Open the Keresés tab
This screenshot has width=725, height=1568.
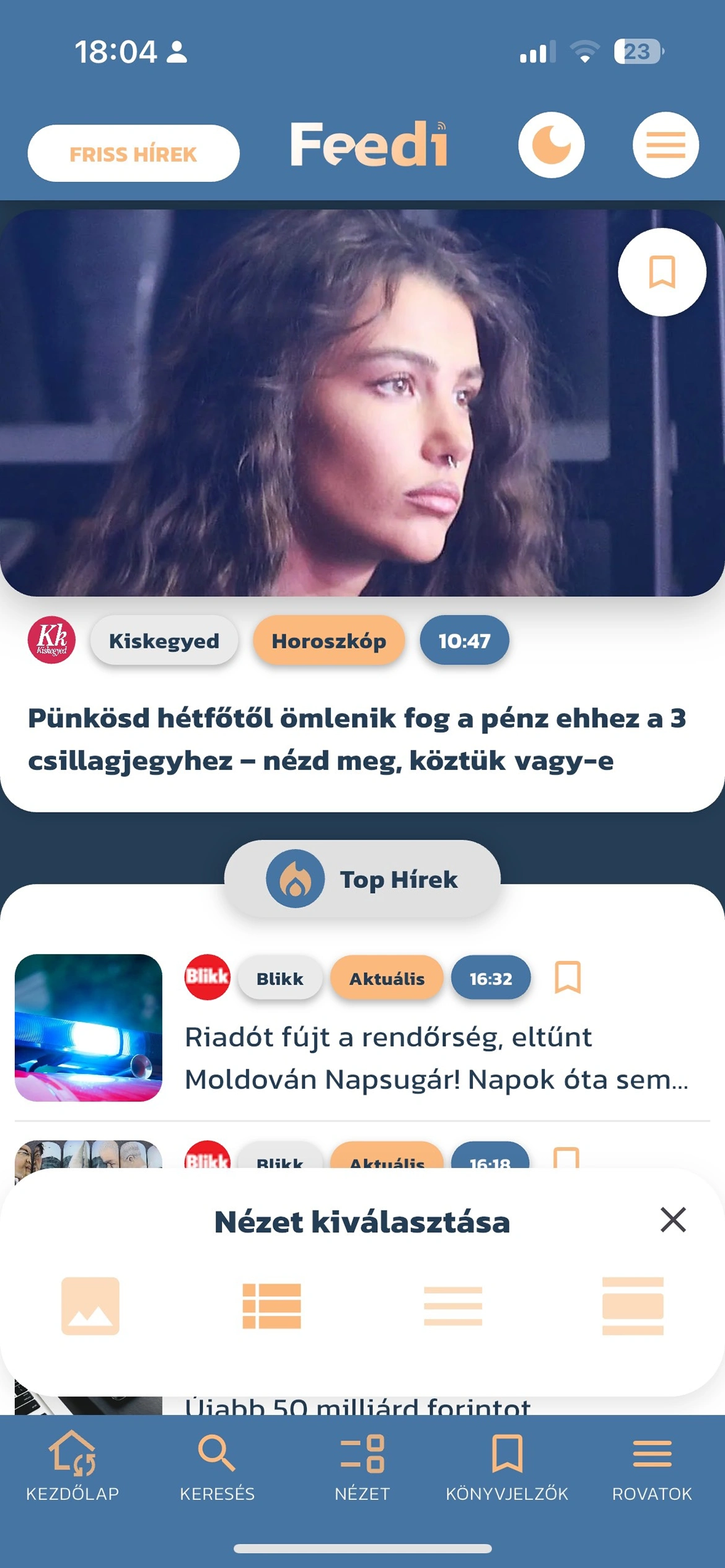pos(217,1466)
